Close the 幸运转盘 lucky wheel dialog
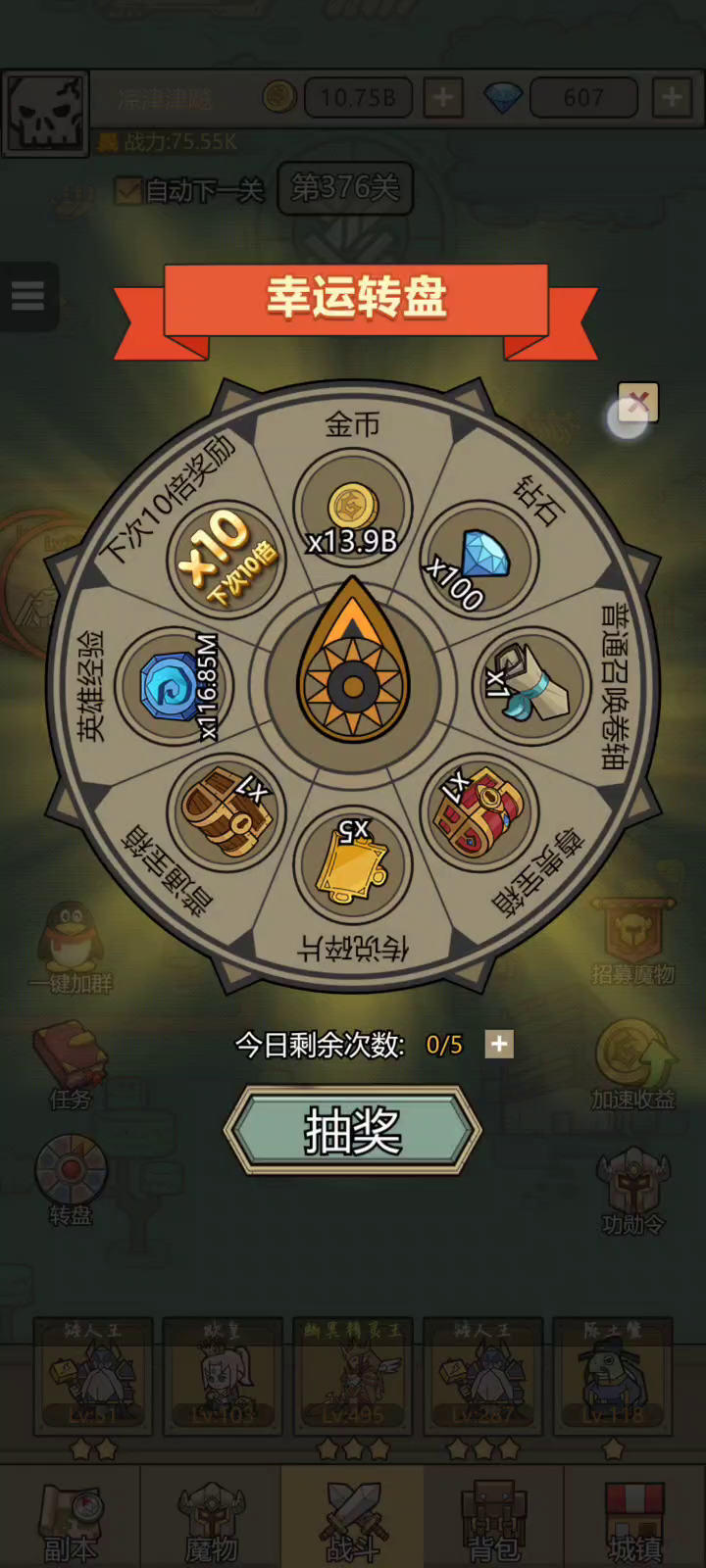Viewport: 706px width, 1568px height. [638, 402]
